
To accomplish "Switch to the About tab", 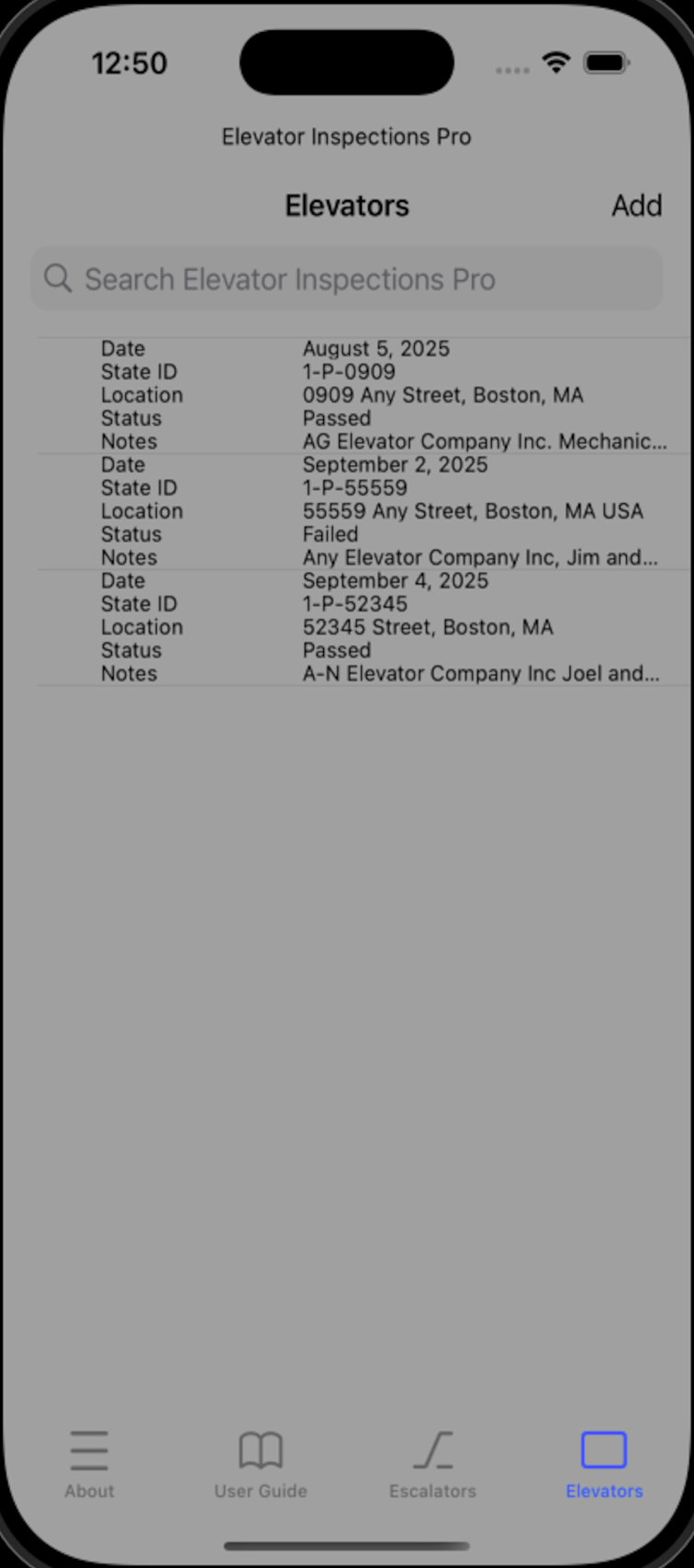I will tap(89, 1464).
